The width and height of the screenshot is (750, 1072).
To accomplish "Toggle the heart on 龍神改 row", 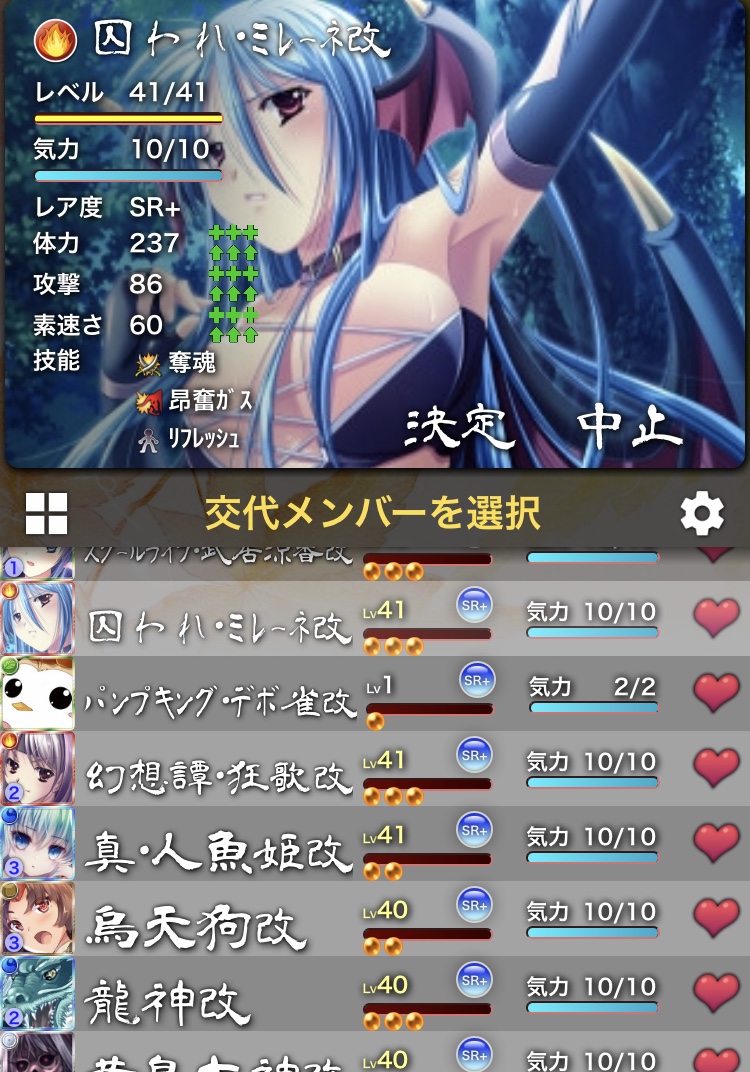I will pos(716,993).
